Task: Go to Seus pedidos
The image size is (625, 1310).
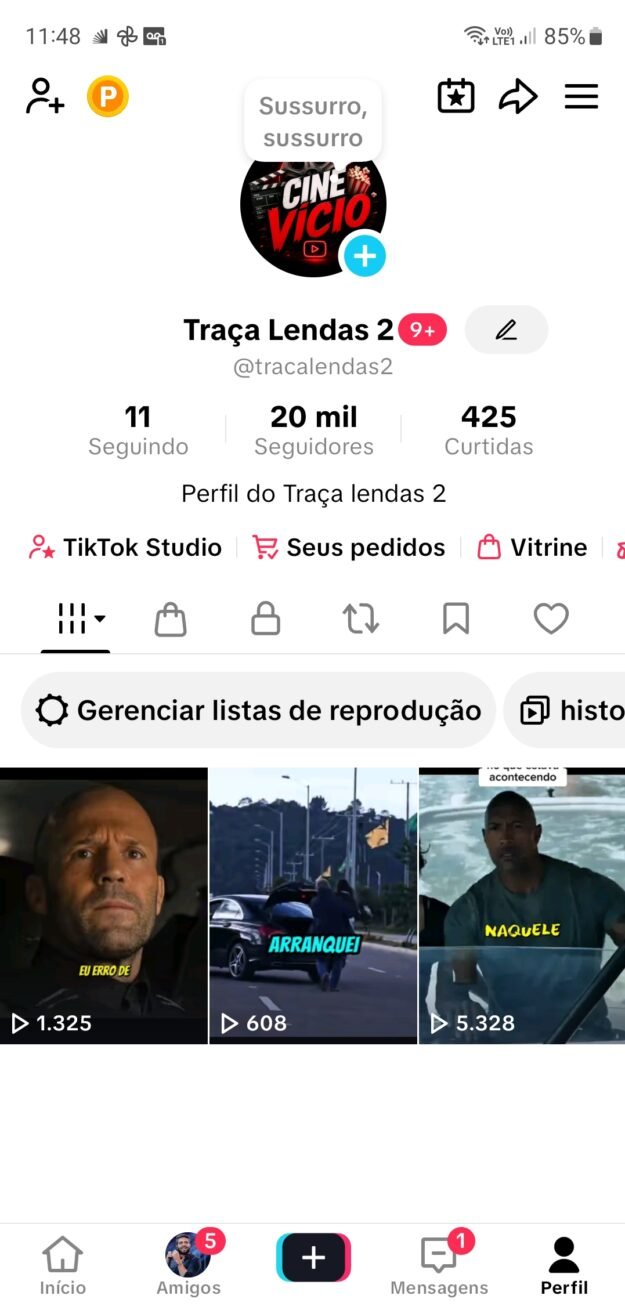Action: (349, 548)
